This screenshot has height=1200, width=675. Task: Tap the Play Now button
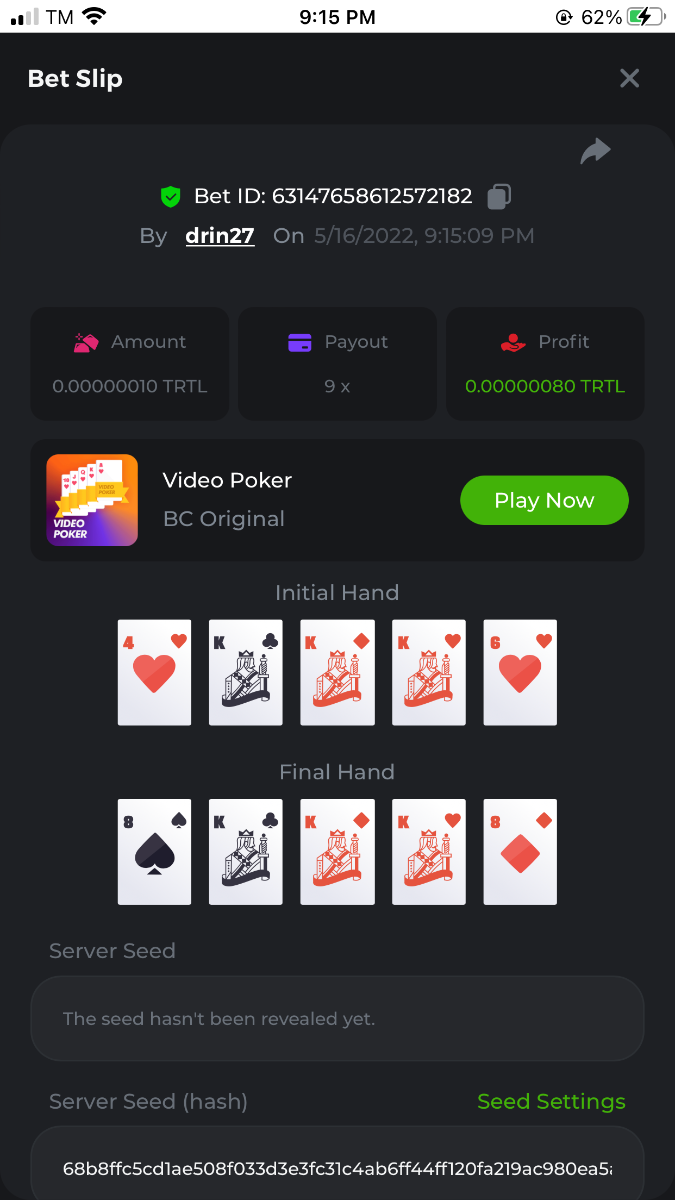point(544,500)
